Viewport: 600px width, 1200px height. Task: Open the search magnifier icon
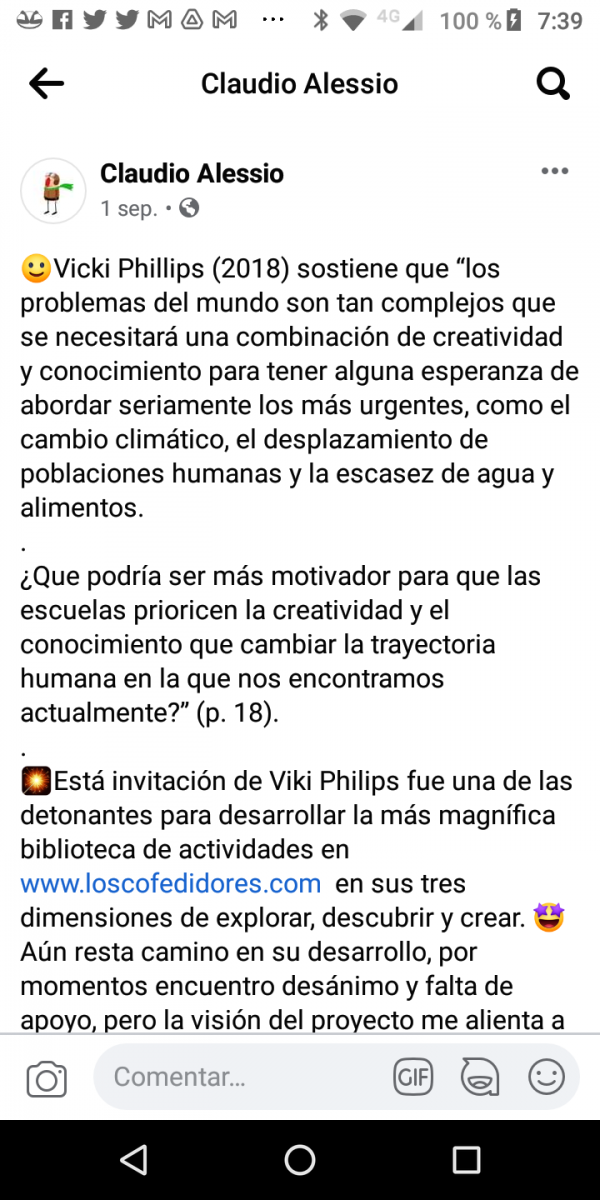click(x=553, y=84)
